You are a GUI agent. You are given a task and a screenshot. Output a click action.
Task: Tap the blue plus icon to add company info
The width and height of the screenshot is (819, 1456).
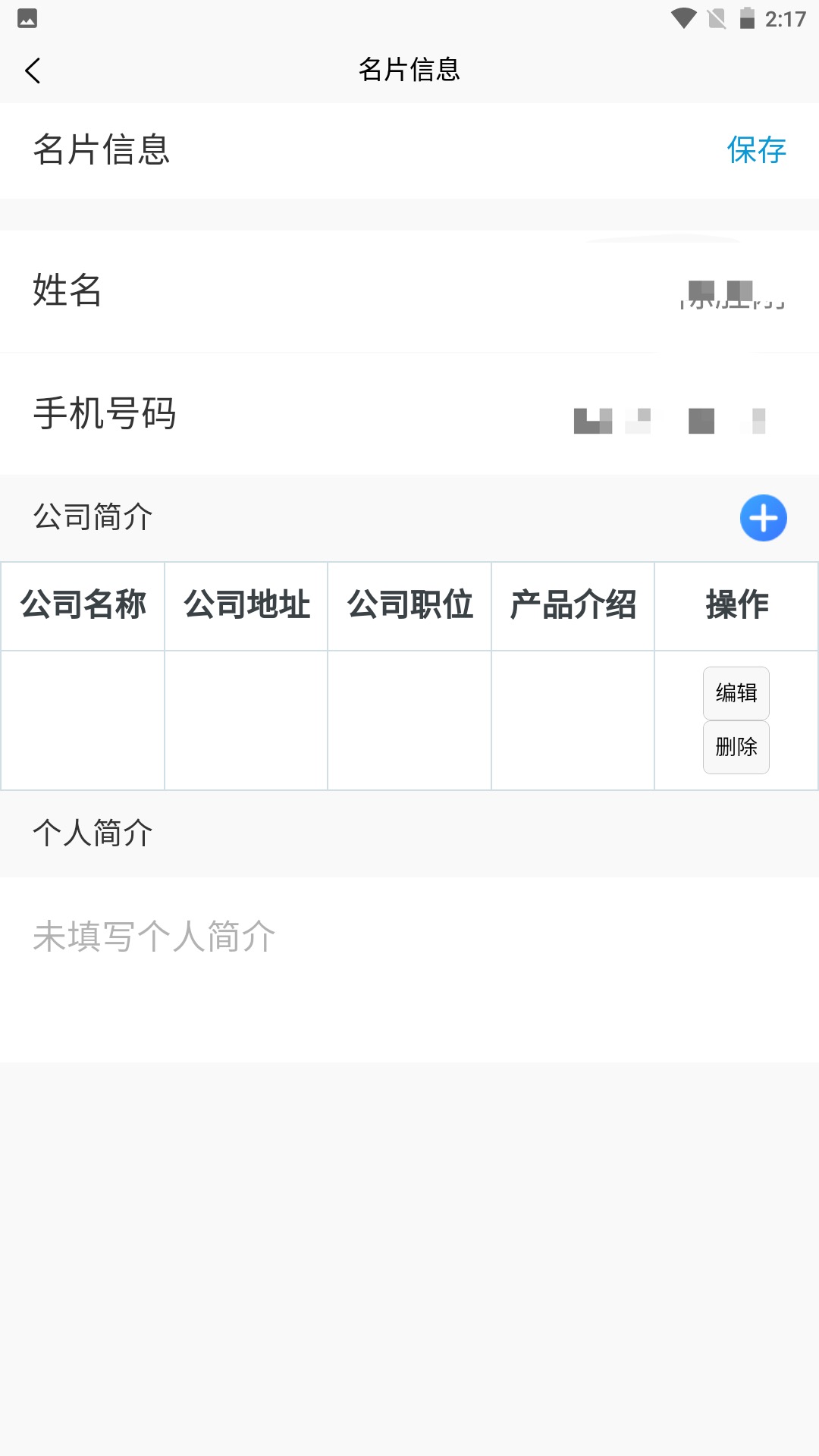pos(763,518)
